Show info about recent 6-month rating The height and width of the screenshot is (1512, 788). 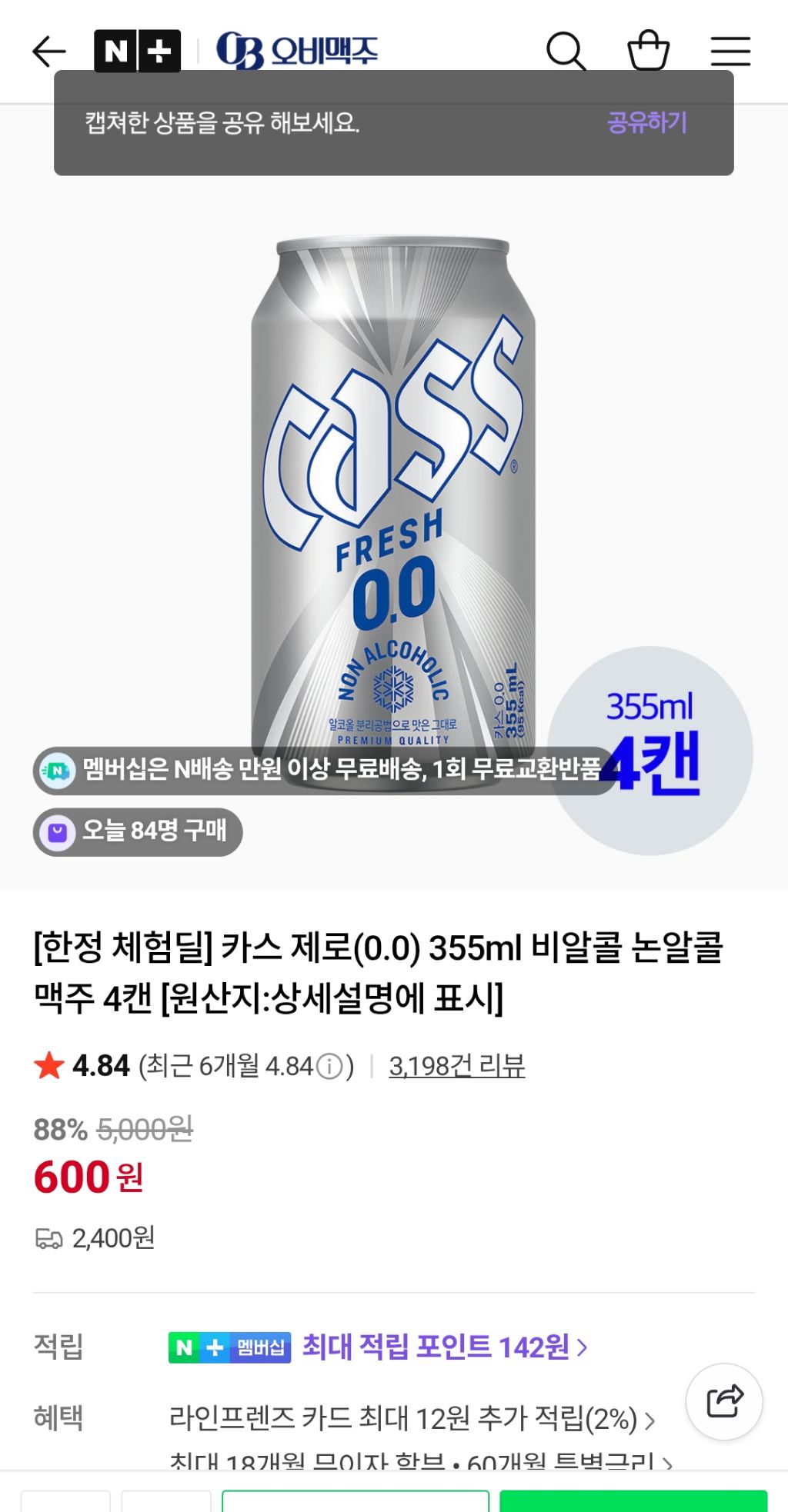coord(329,1067)
